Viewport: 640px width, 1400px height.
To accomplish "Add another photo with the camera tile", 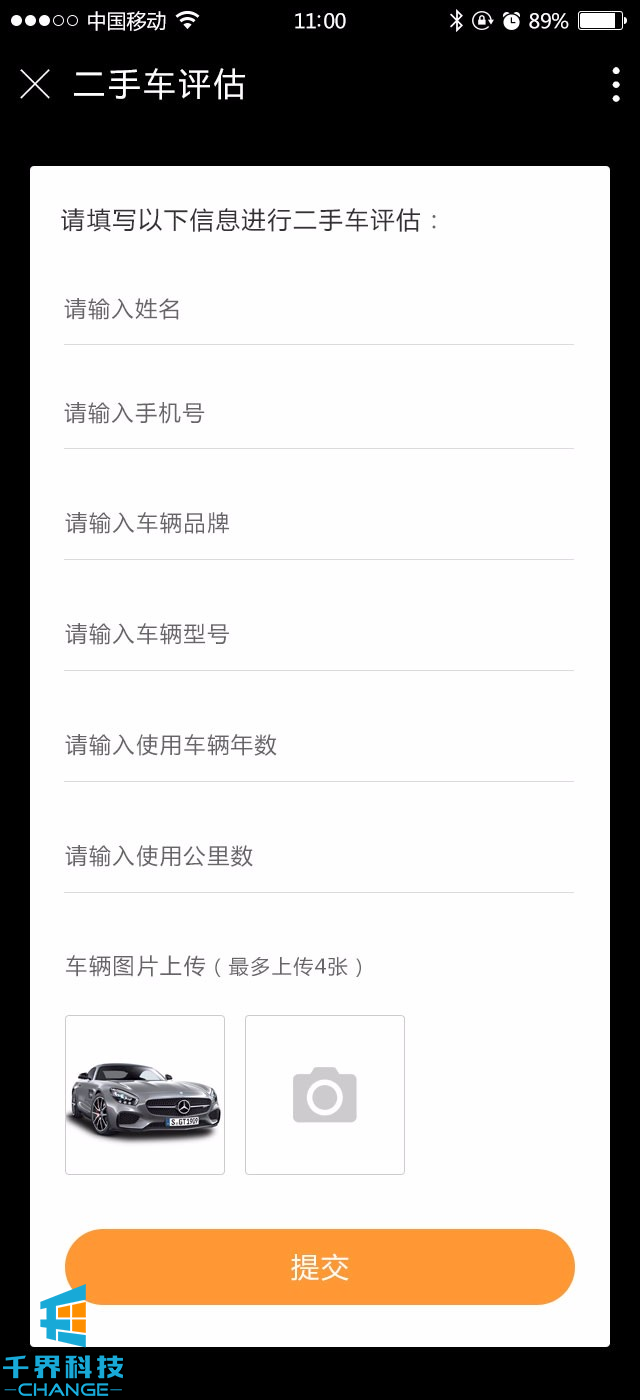I will (x=325, y=1095).
